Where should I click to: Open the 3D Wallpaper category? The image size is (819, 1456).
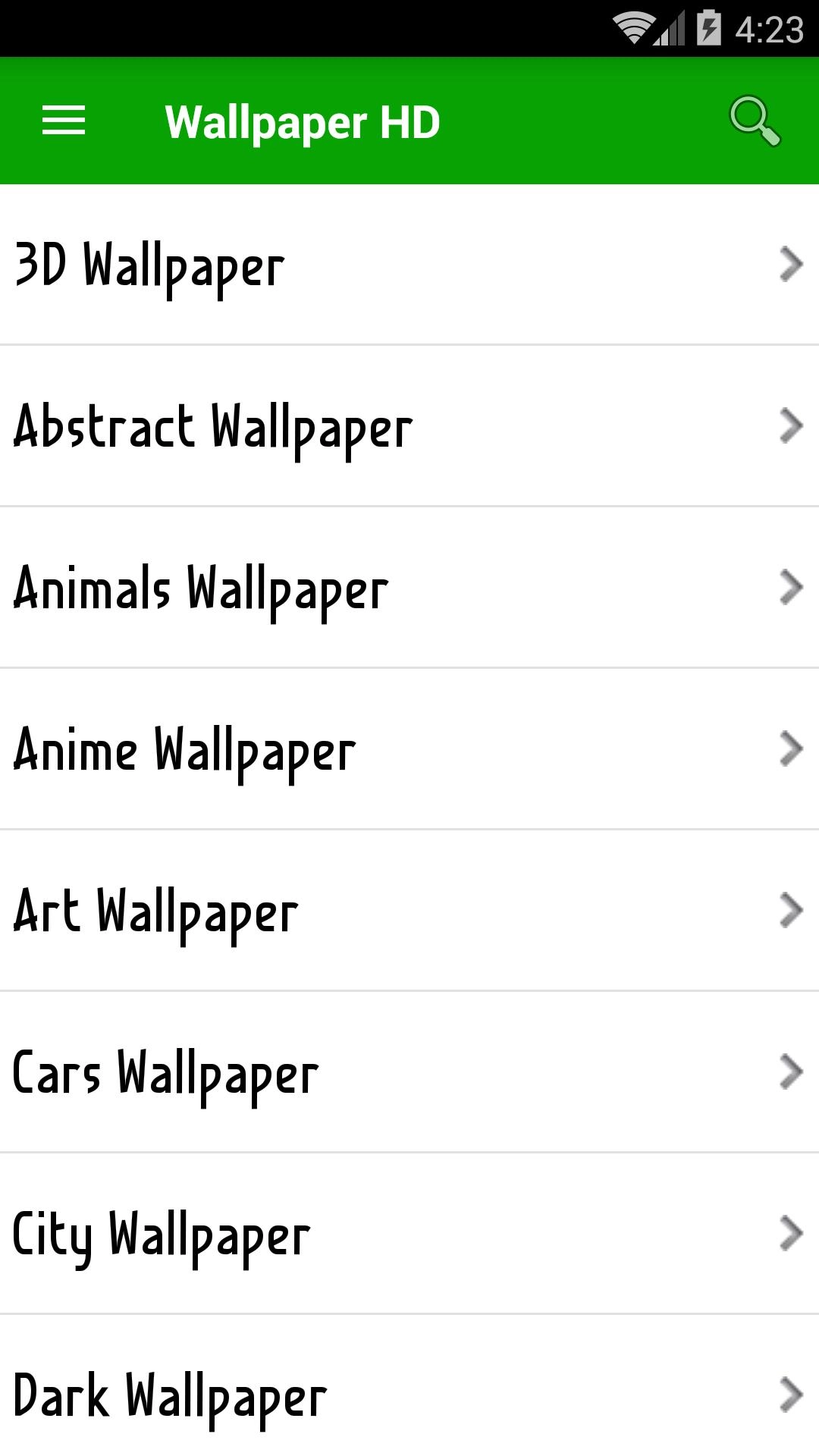(x=409, y=265)
